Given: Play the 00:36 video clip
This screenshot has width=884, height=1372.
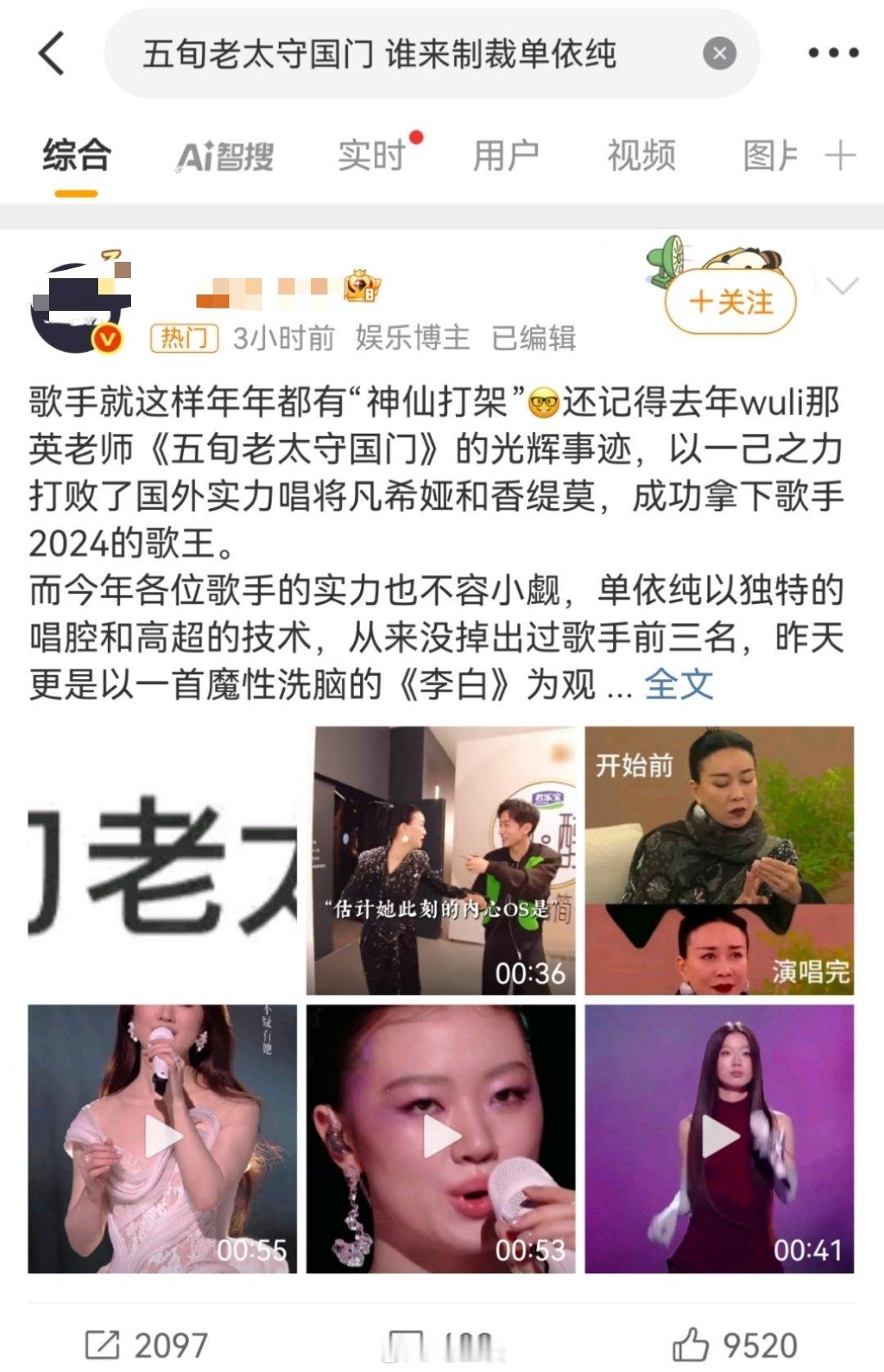Looking at the screenshot, I should point(440,860).
